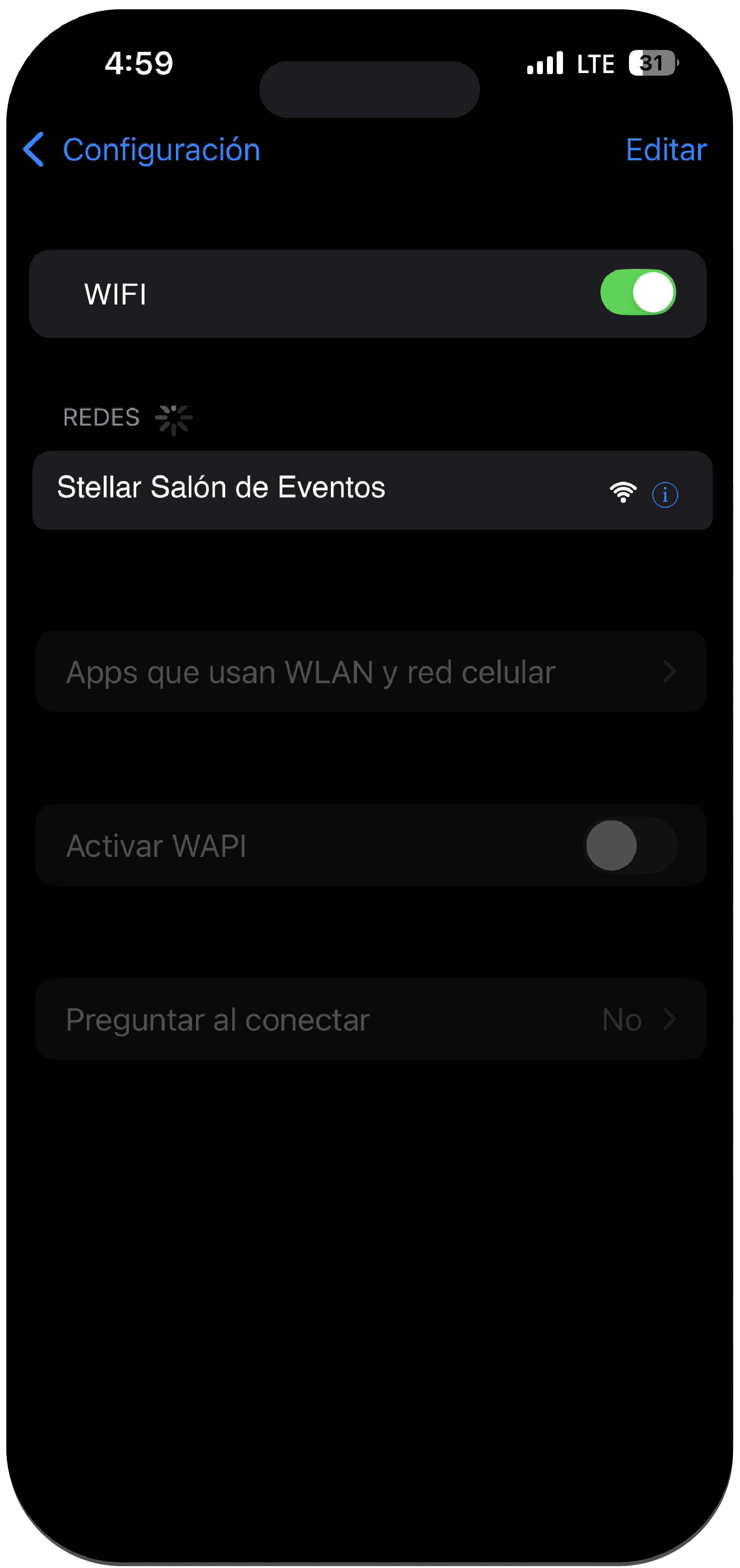The image size is (740, 1568).
Task: Turn off the WIFI switch
Action: tap(637, 293)
